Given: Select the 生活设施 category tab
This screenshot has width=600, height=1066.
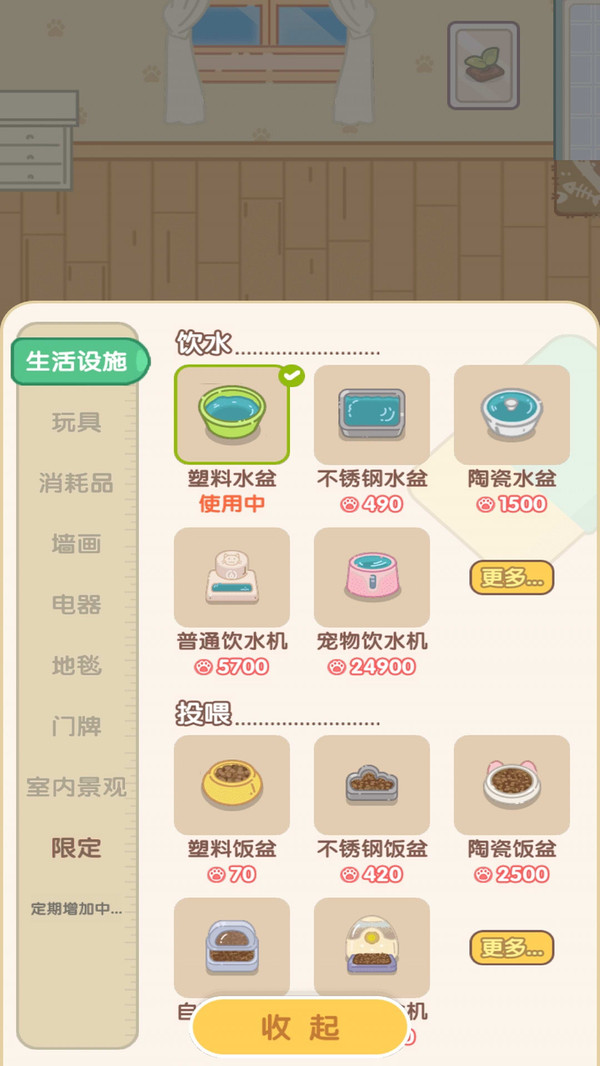Looking at the screenshot, I should (77, 361).
